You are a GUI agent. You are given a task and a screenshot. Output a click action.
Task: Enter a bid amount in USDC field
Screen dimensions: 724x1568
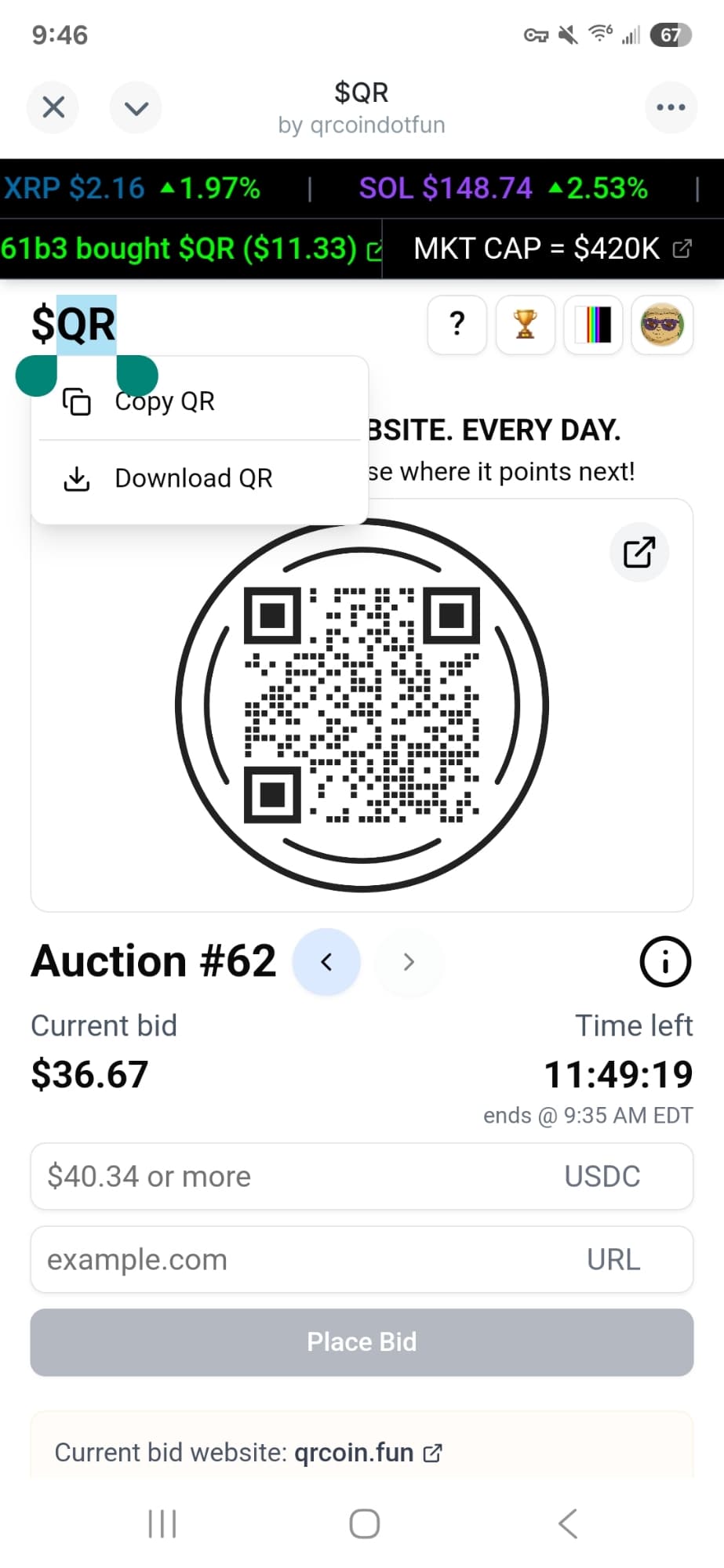click(x=298, y=1176)
